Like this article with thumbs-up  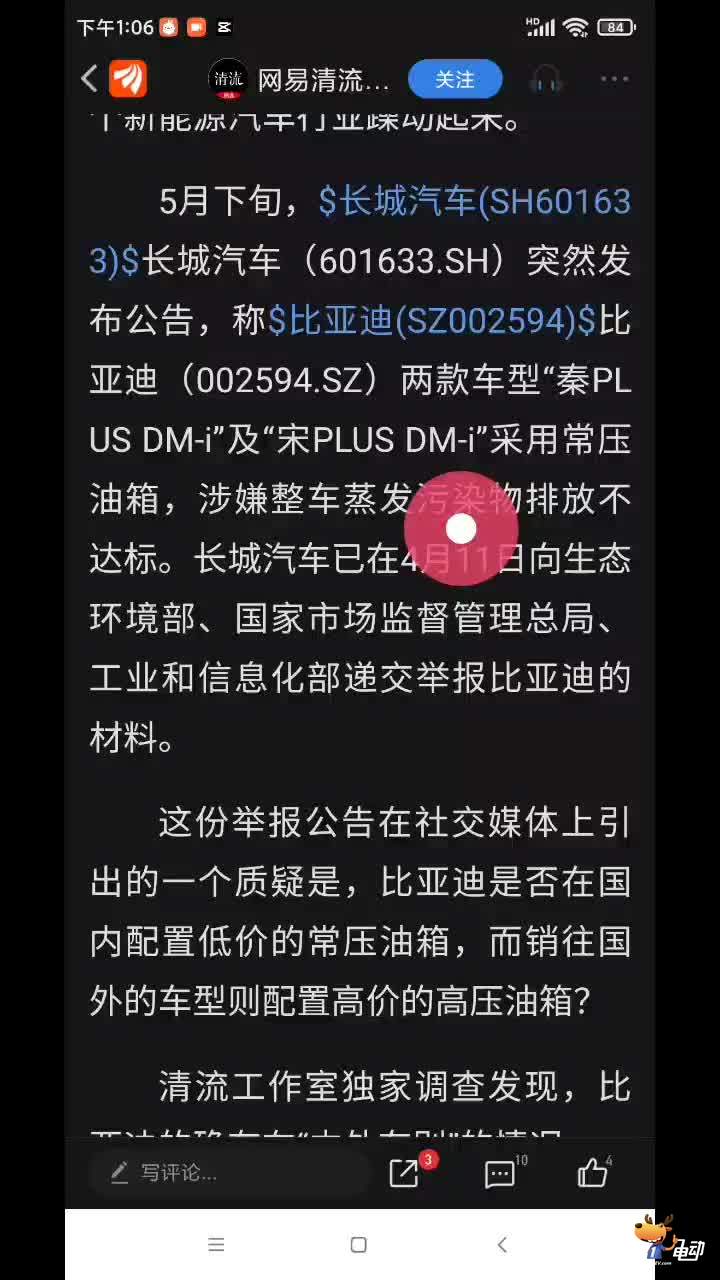click(x=593, y=1172)
